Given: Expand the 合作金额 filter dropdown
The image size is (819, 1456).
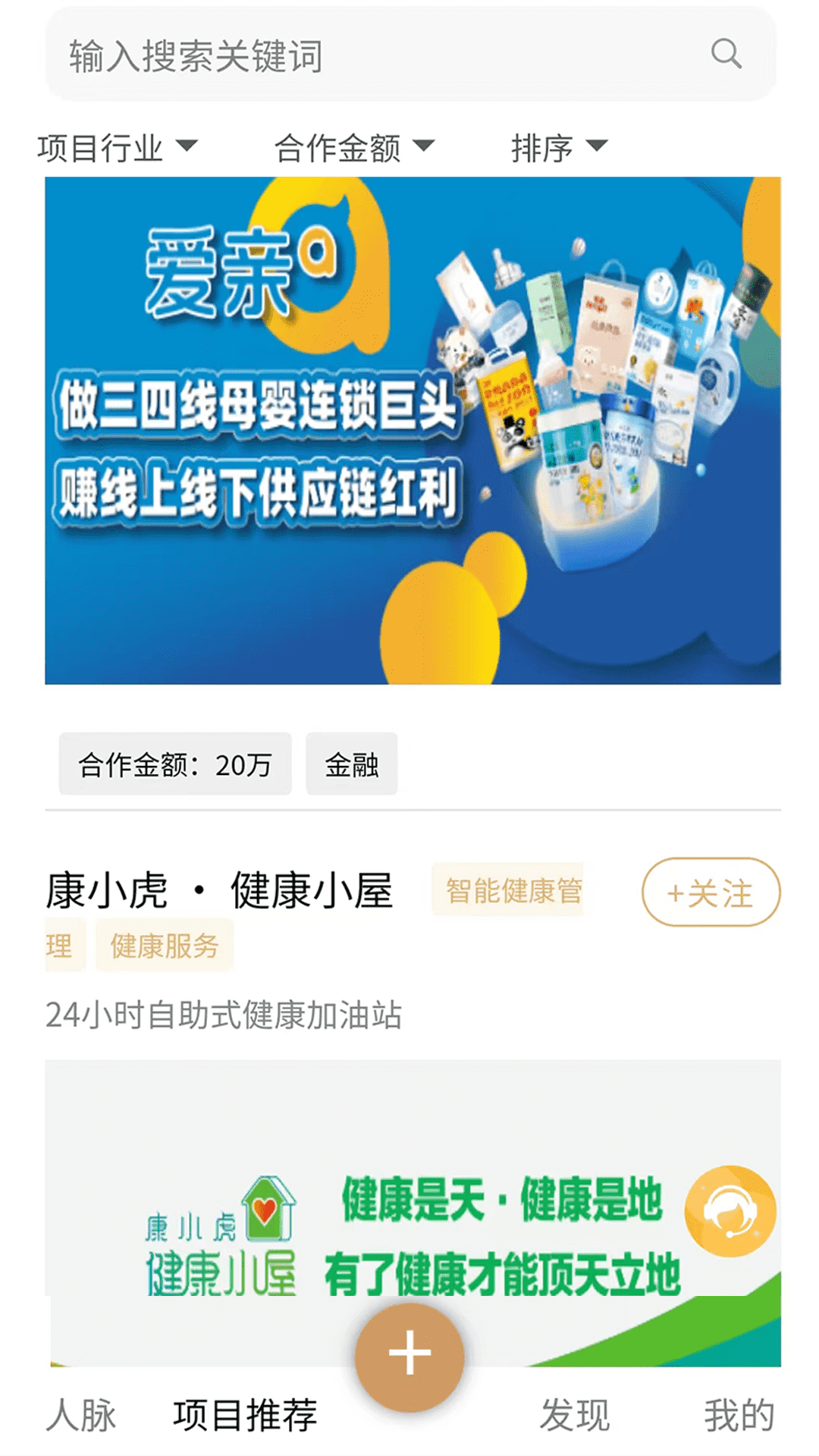Looking at the screenshot, I should click(354, 147).
